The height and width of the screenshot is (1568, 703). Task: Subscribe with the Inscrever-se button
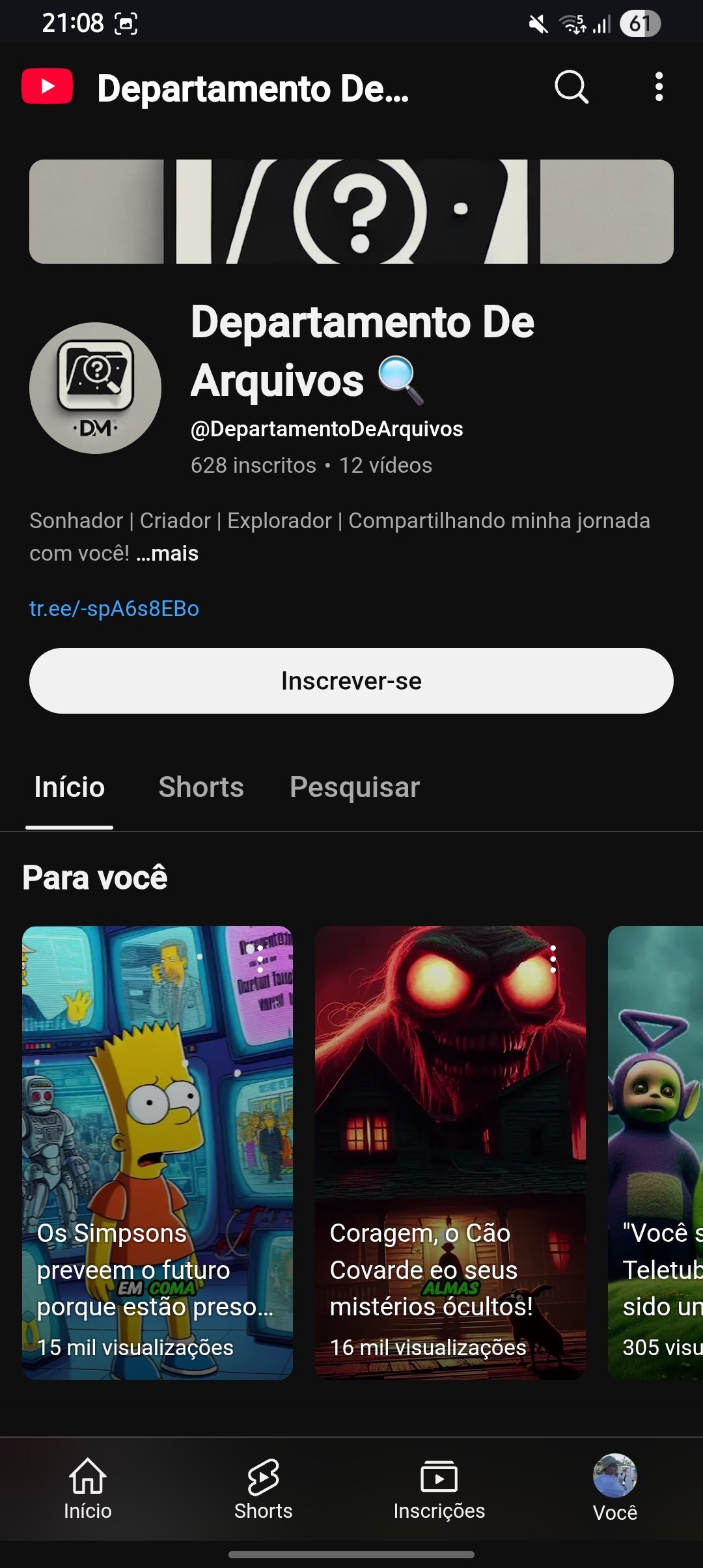pos(351,680)
